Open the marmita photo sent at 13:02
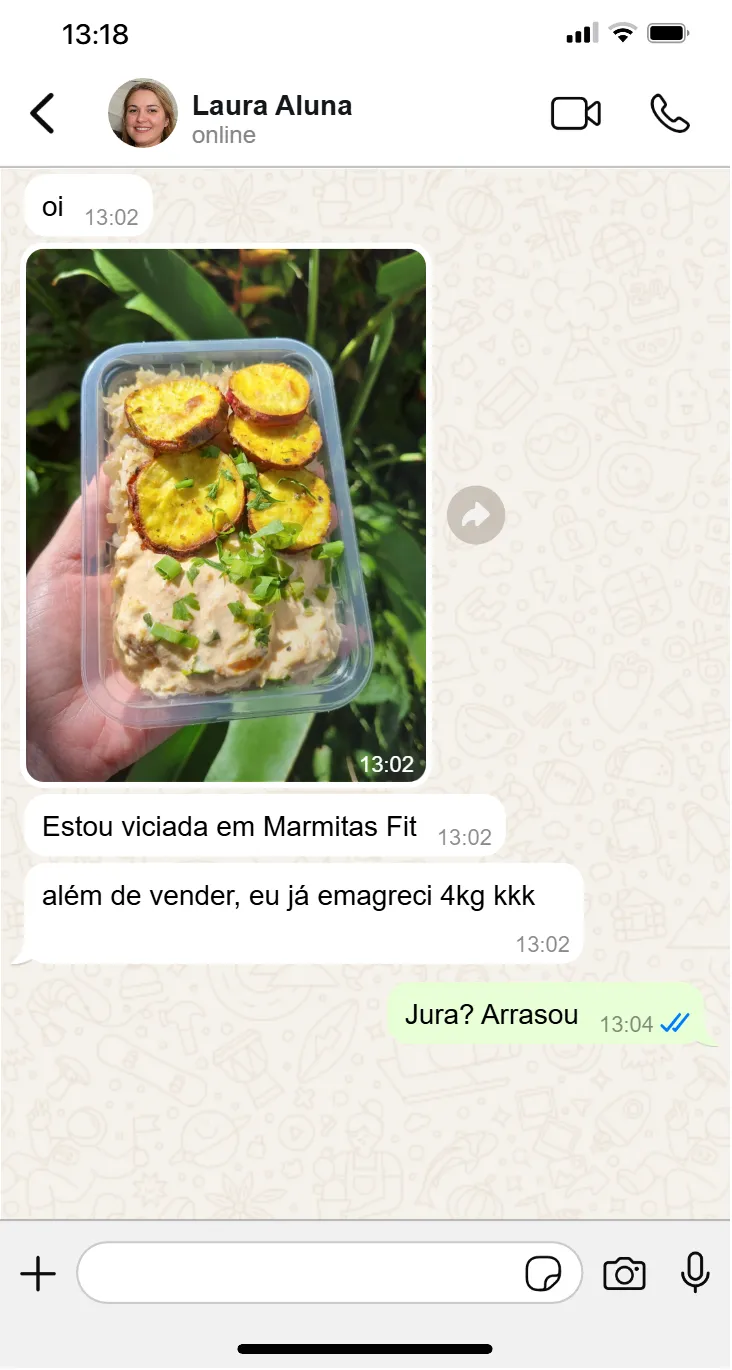Image resolution: width=732 pixels, height=1370 pixels. pos(226,515)
